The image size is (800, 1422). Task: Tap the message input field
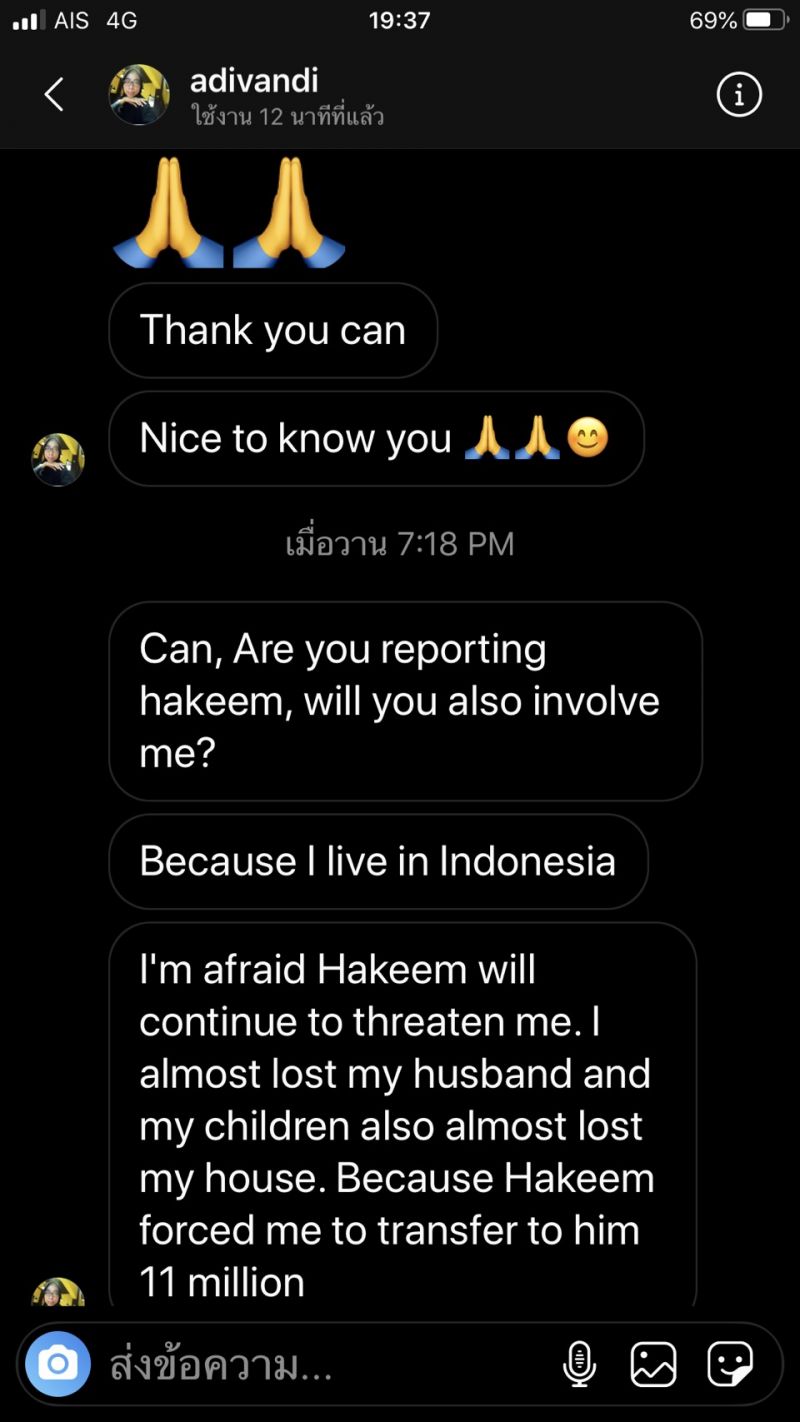coord(320,1365)
